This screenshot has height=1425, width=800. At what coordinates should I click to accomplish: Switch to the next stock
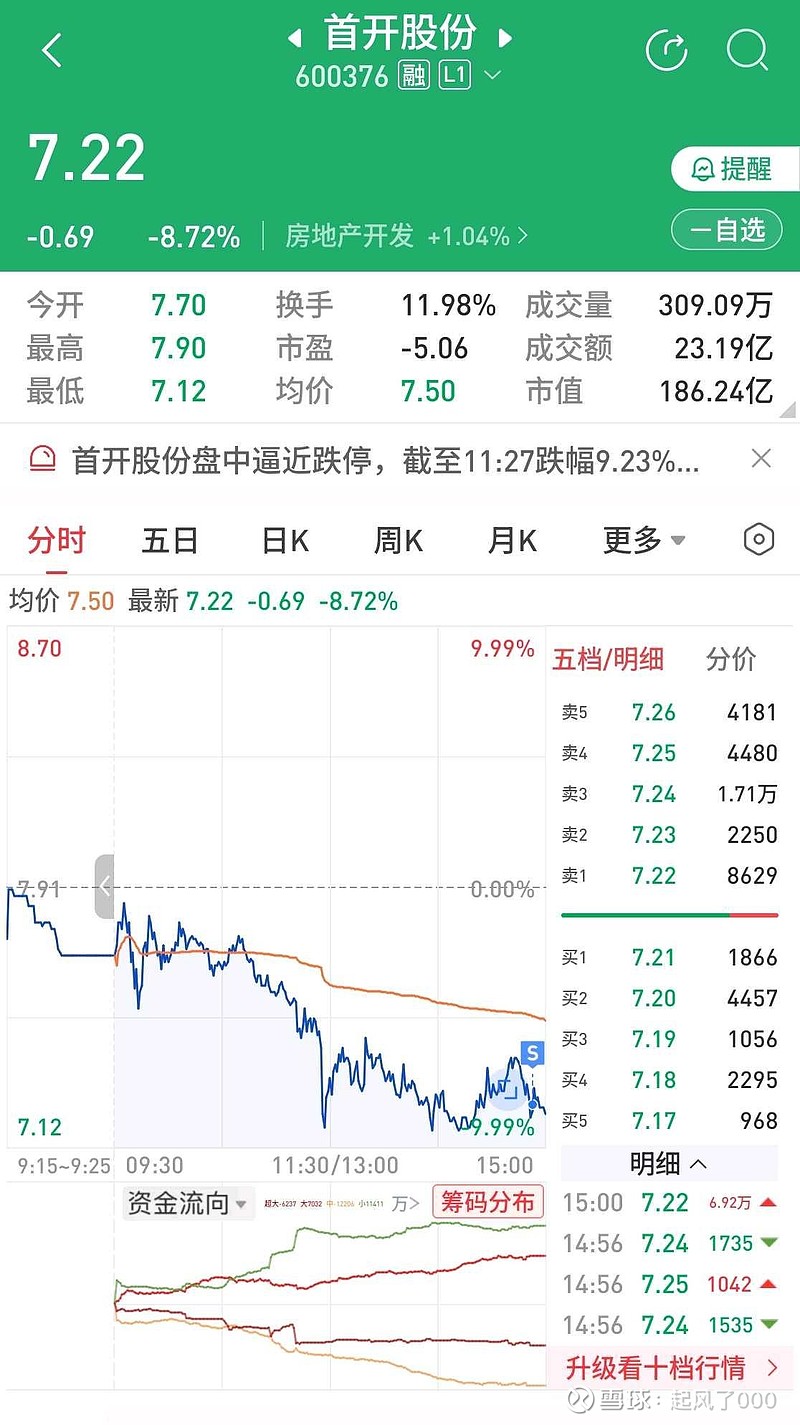click(505, 39)
